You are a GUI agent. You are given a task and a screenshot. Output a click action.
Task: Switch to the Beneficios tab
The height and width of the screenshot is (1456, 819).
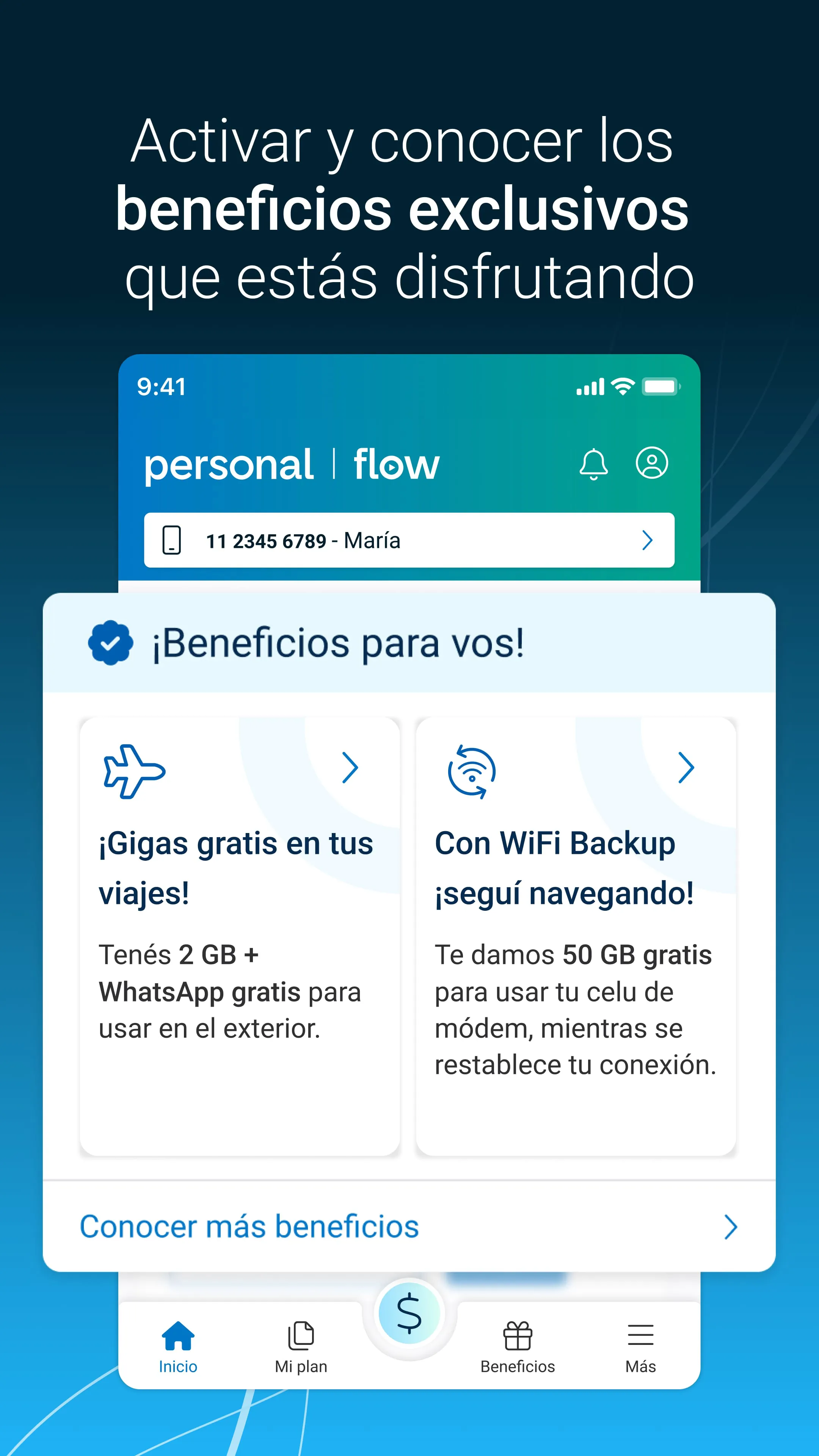click(518, 1351)
